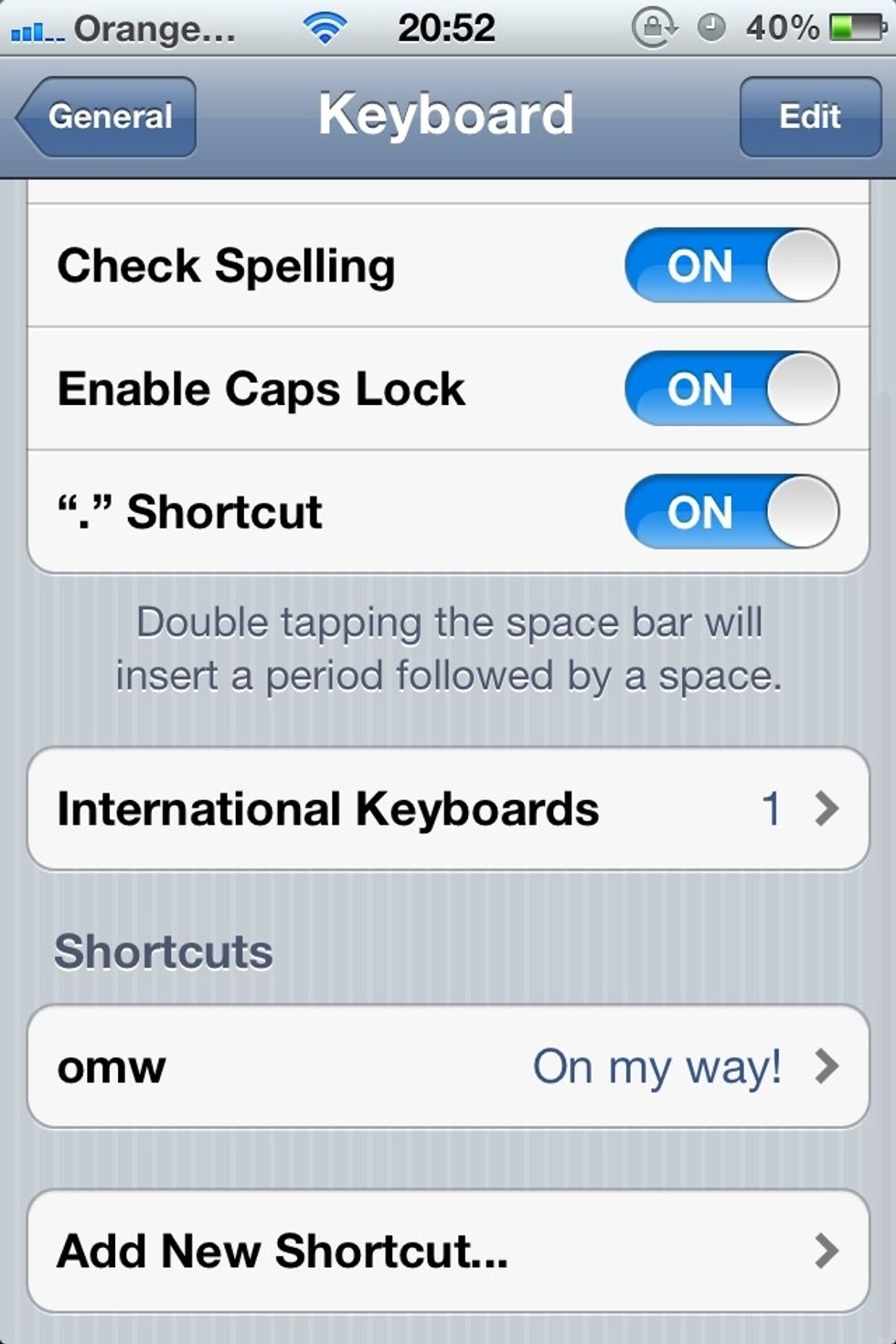896x1344 pixels.
Task: Open the omw shortcut via its chevron
Action: point(827,1065)
